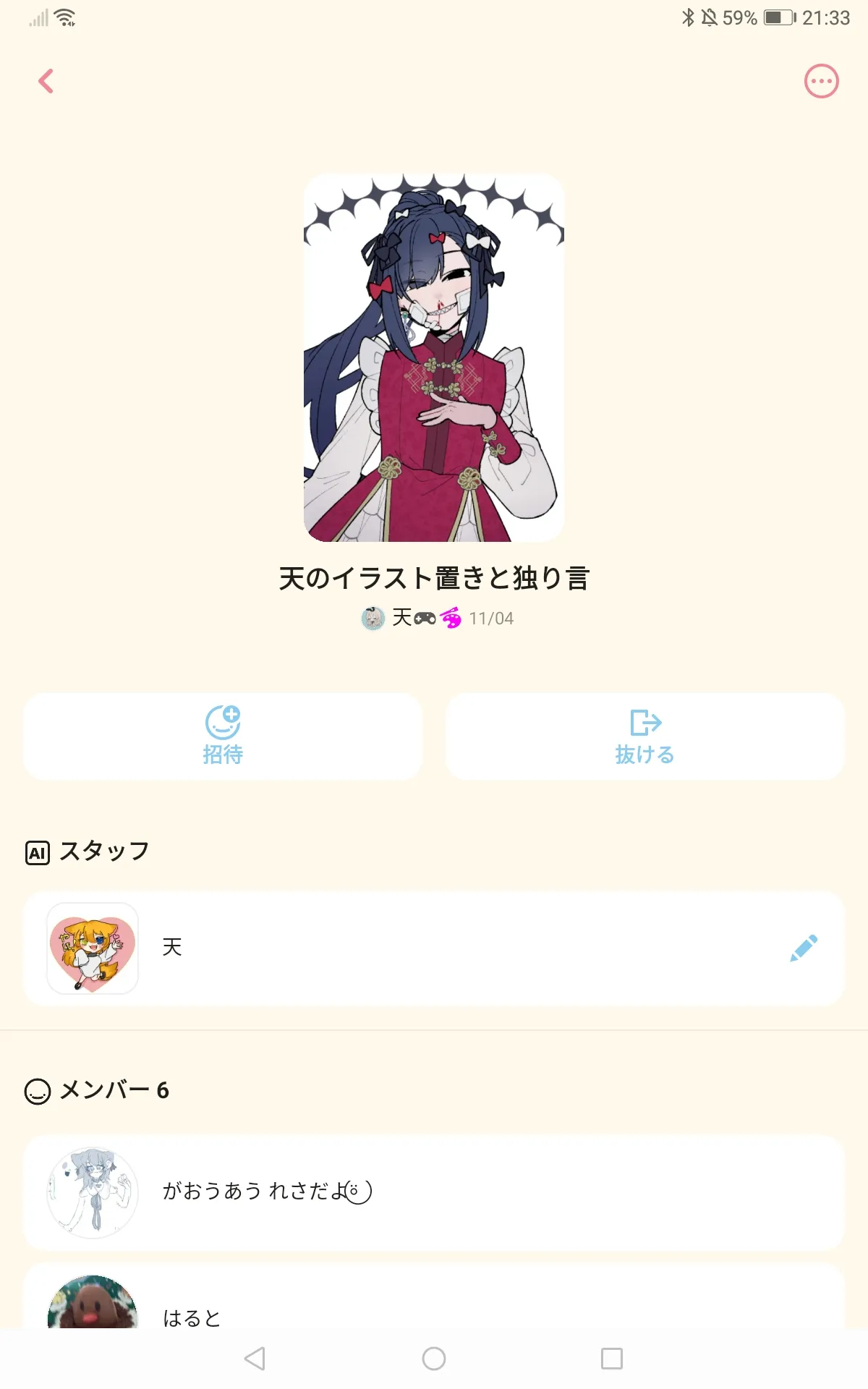Edit the staff character 天
Screen dimensions: 868x1389
tap(803, 948)
